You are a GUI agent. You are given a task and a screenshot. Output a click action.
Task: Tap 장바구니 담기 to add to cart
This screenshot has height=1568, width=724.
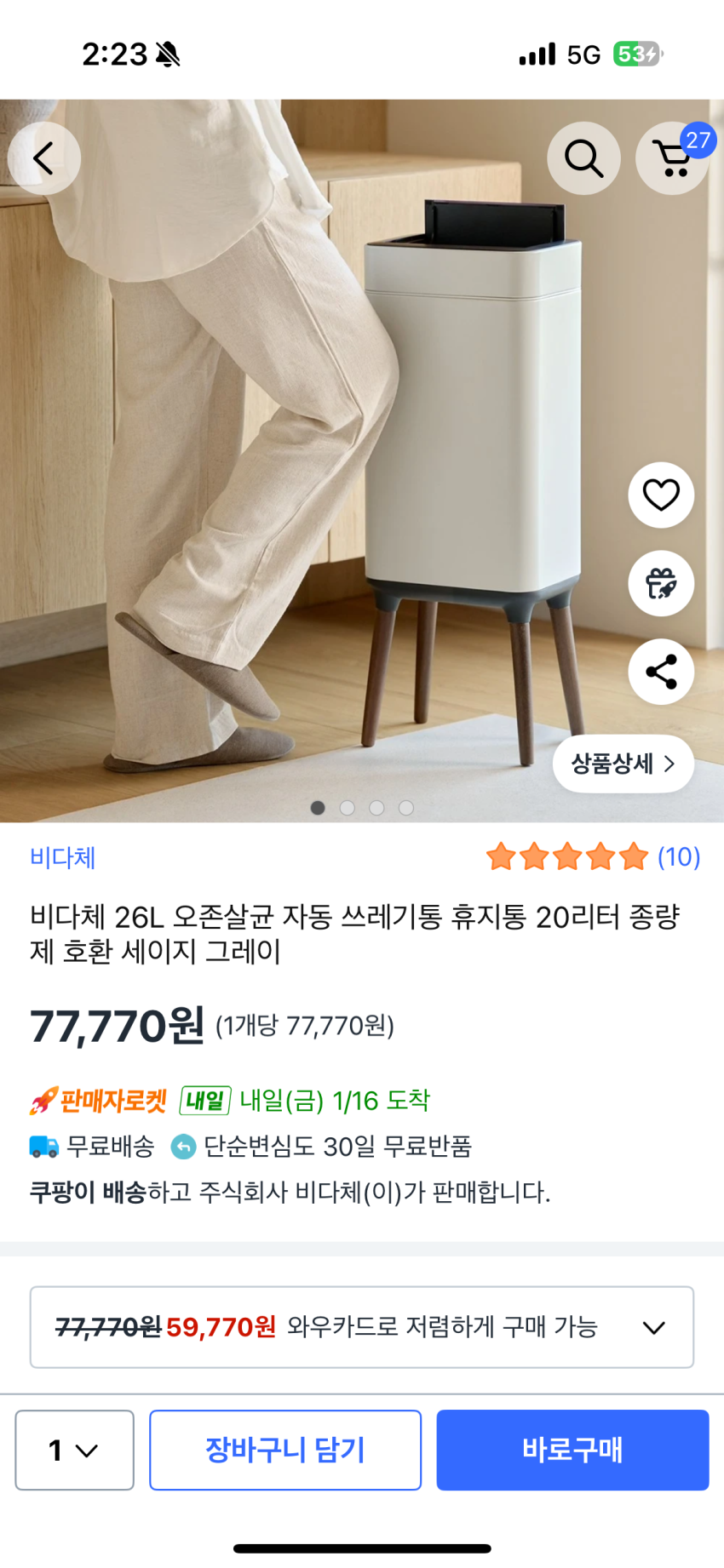[x=285, y=1450]
